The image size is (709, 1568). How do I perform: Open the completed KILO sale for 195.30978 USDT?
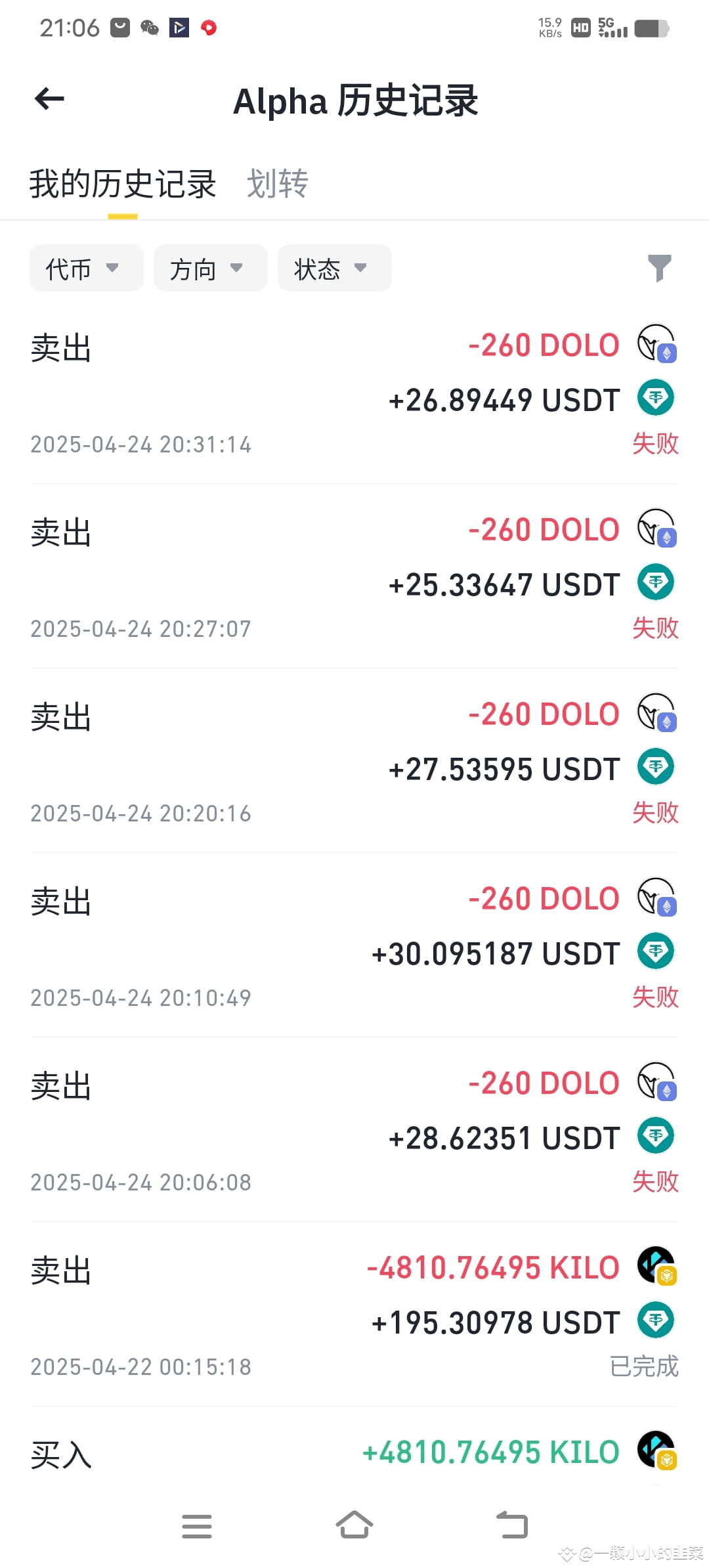(x=354, y=1315)
